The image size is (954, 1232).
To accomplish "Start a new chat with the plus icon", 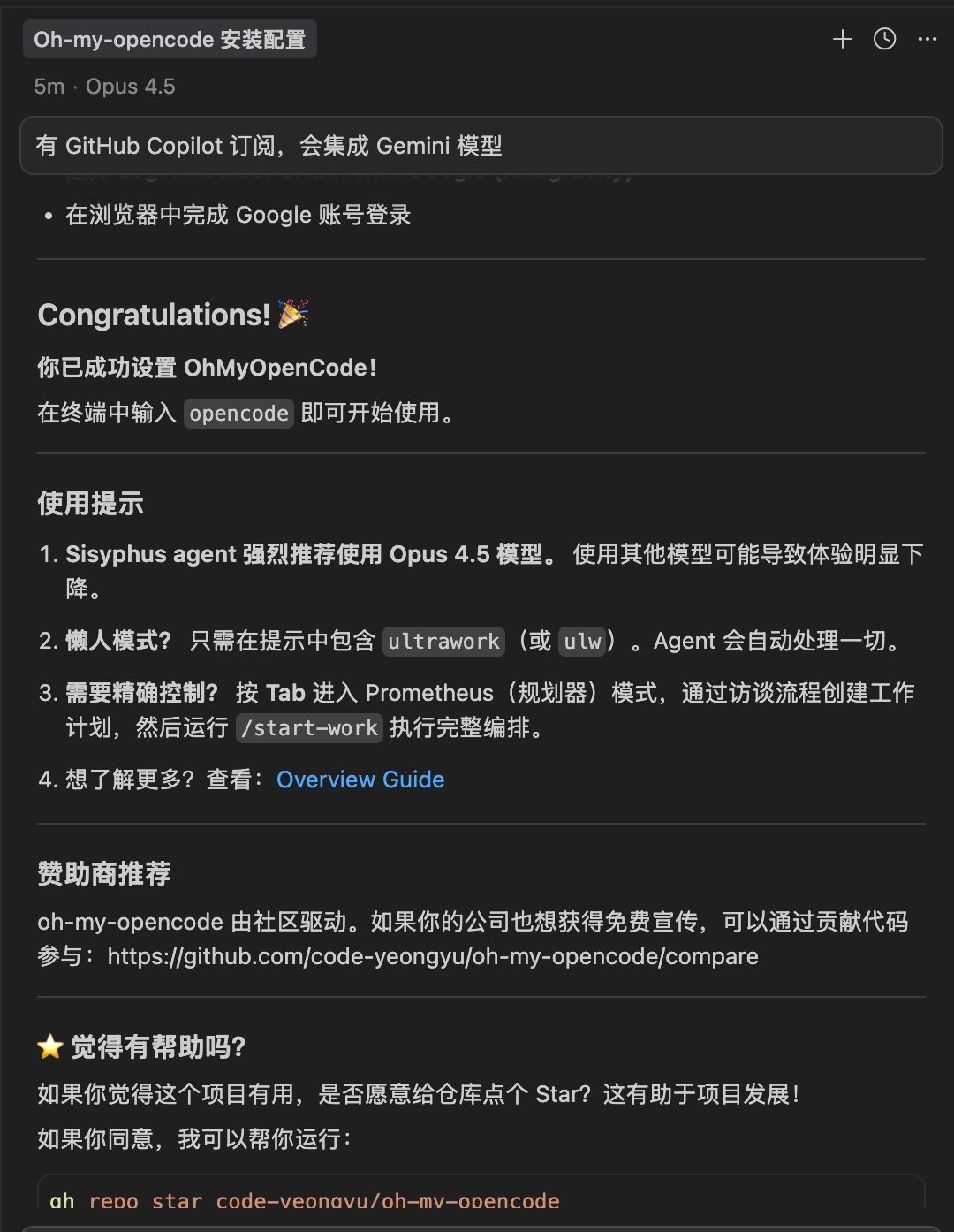I will click(842, 39).
